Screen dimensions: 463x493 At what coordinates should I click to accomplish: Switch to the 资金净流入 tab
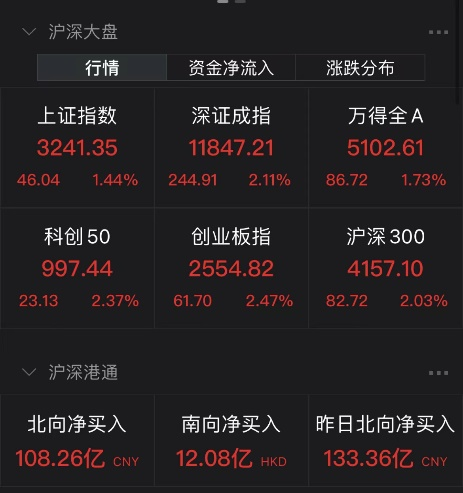(x=231, y=68)
